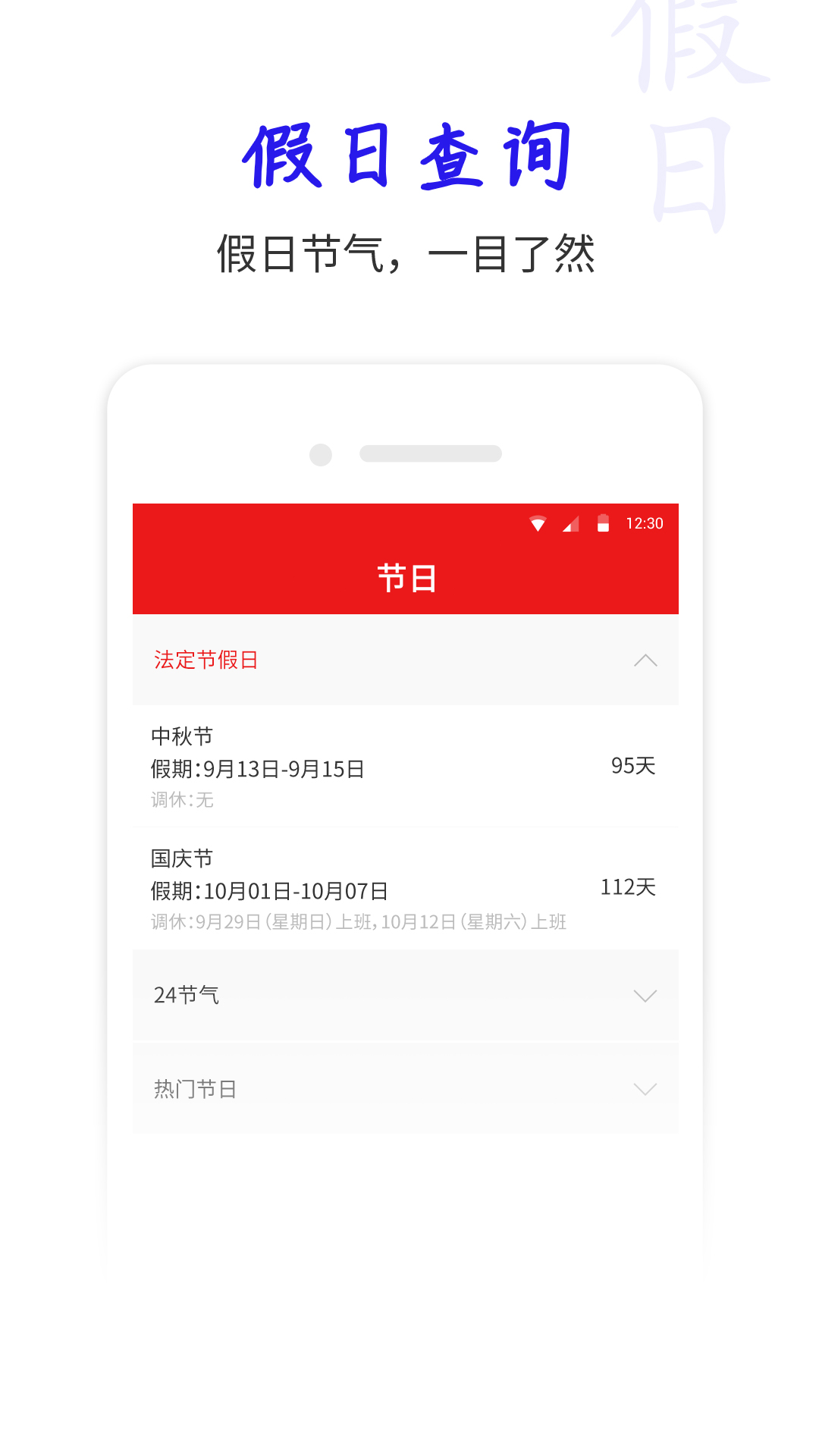Tap the battery status icon
This screenshot has height=1456, width=819.
(x=603, y=522)
